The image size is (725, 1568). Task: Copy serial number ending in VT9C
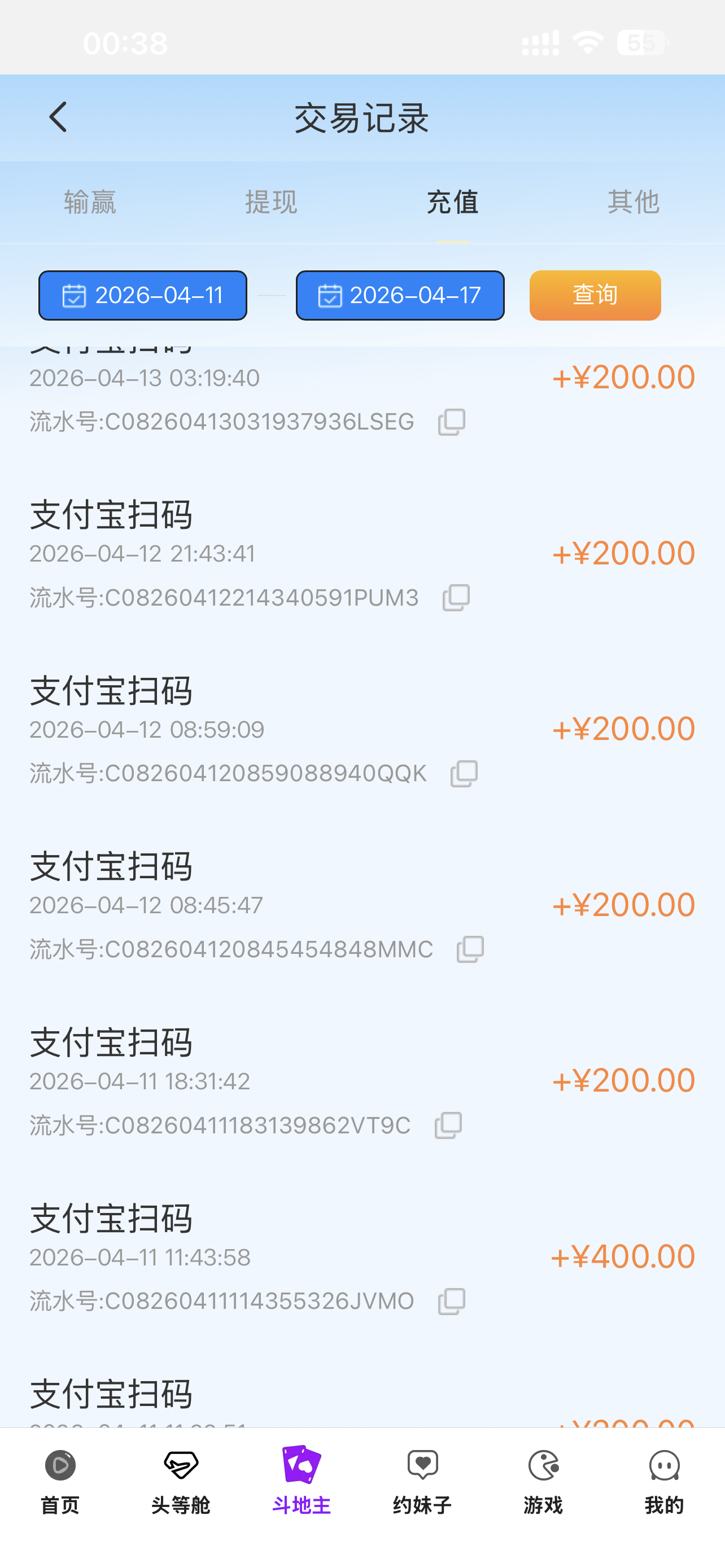[x=449, y=1125]
